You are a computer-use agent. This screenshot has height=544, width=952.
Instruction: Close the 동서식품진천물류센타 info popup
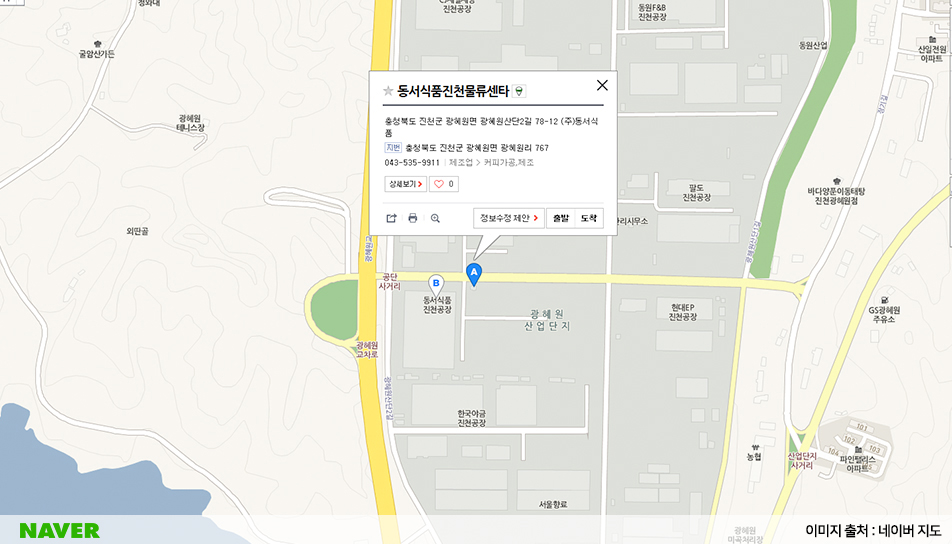click(x=602, y=86)
